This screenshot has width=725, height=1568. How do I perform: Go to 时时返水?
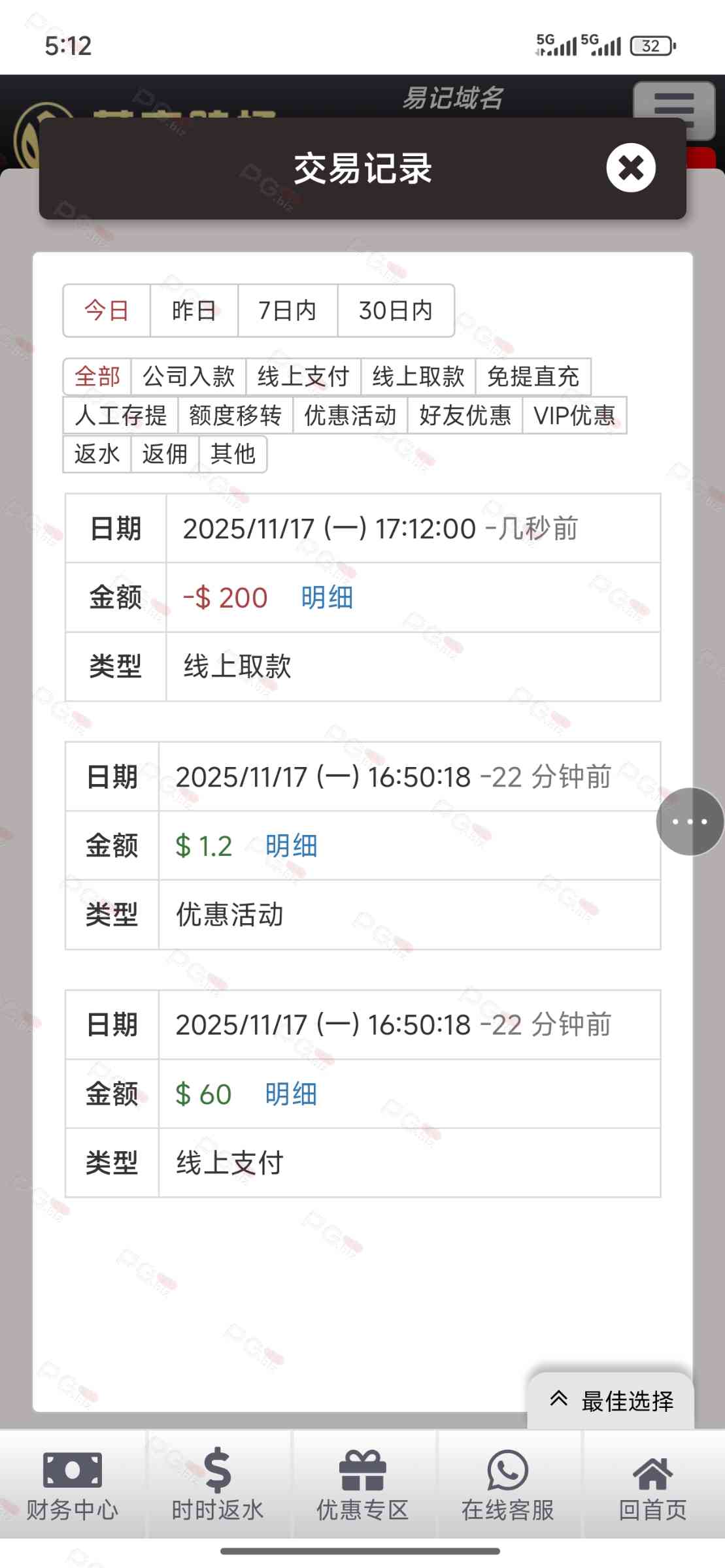click(x=217, y=1484)
